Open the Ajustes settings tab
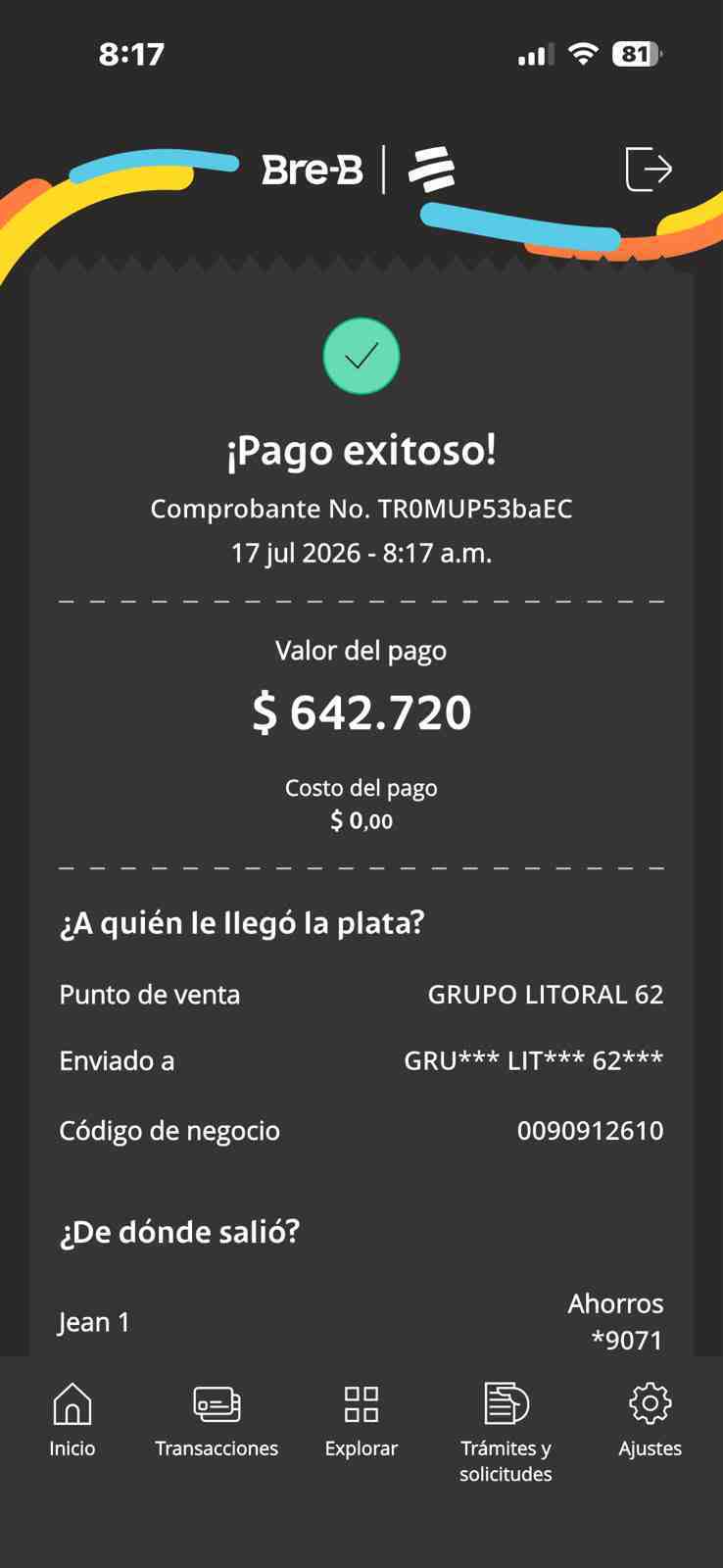 pos(651,1420)
